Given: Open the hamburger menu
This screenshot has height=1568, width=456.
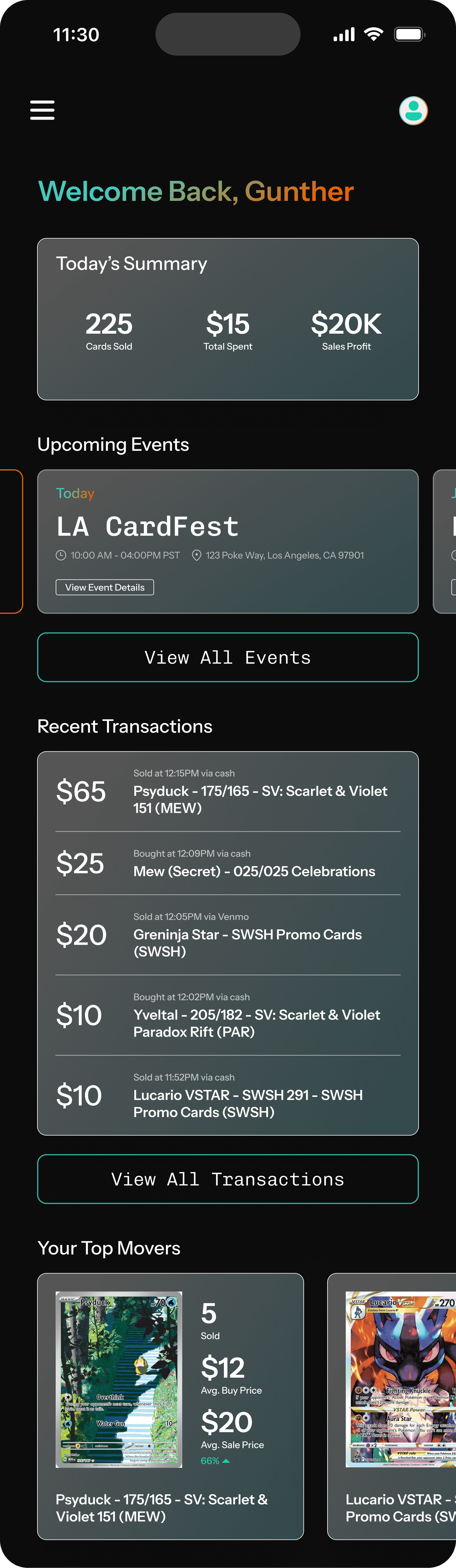Looking at the screenshot, I should [43, 110].
